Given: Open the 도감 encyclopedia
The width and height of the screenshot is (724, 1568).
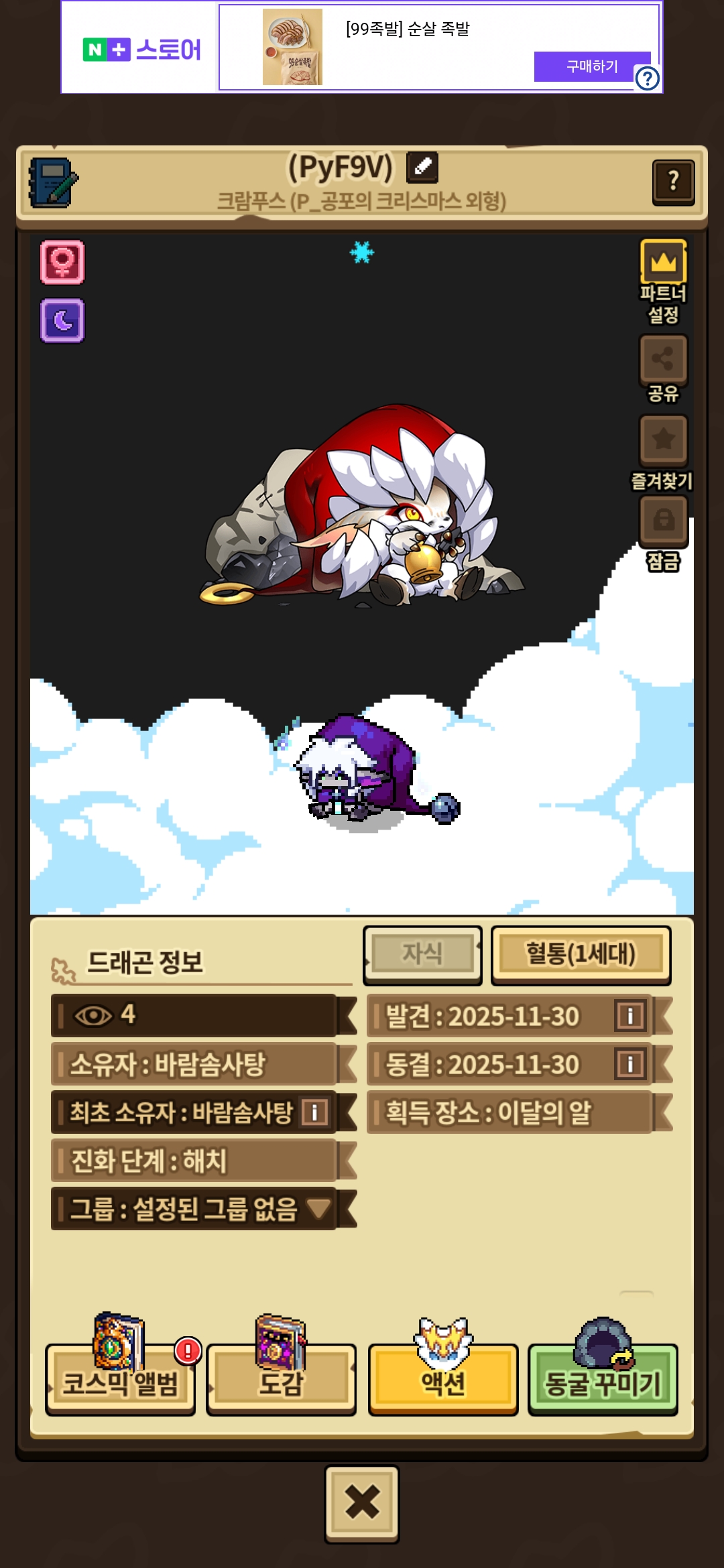Looking at the screenshot, I should 281,1380.
